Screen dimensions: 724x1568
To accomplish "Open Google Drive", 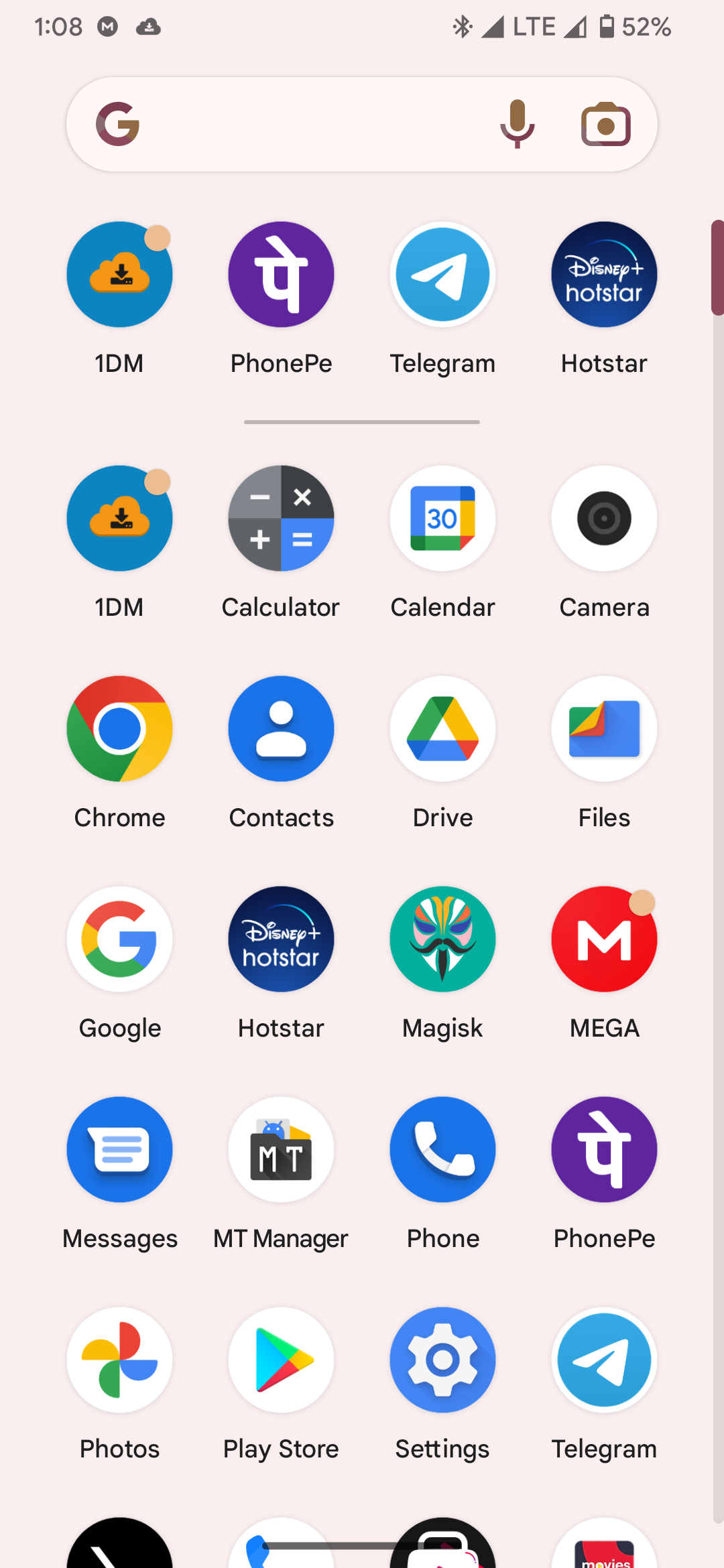I will pos(442,729).
